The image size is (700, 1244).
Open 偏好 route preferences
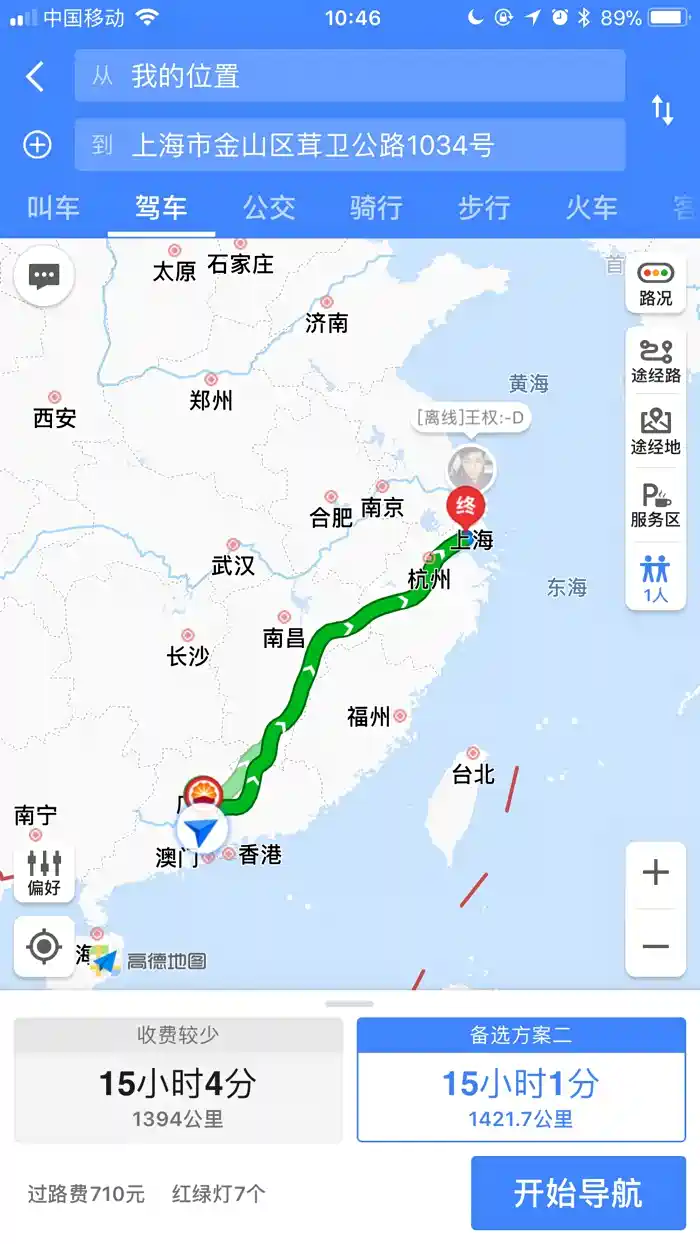[44, 873]
